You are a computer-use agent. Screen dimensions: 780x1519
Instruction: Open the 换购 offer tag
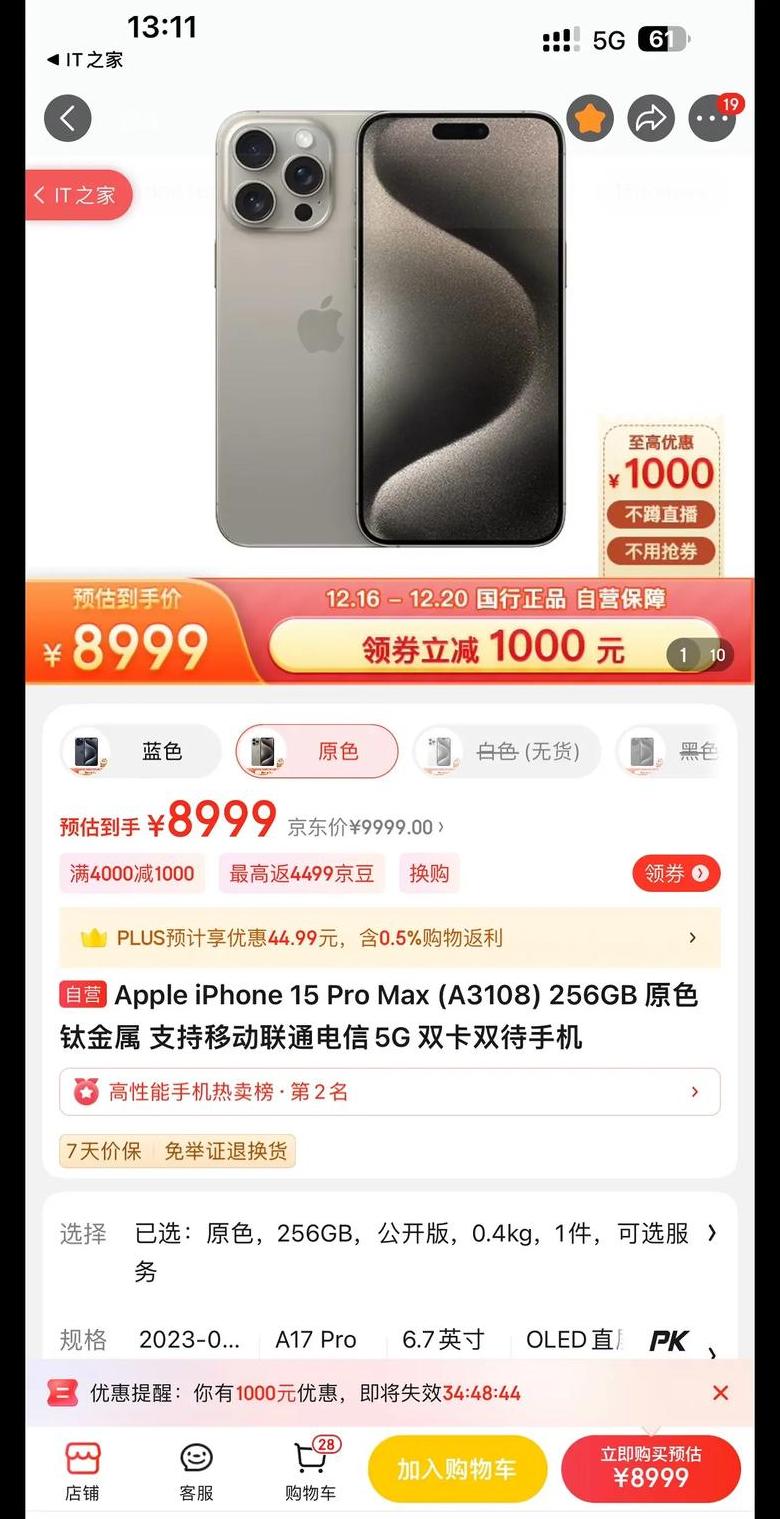[429, 873]
